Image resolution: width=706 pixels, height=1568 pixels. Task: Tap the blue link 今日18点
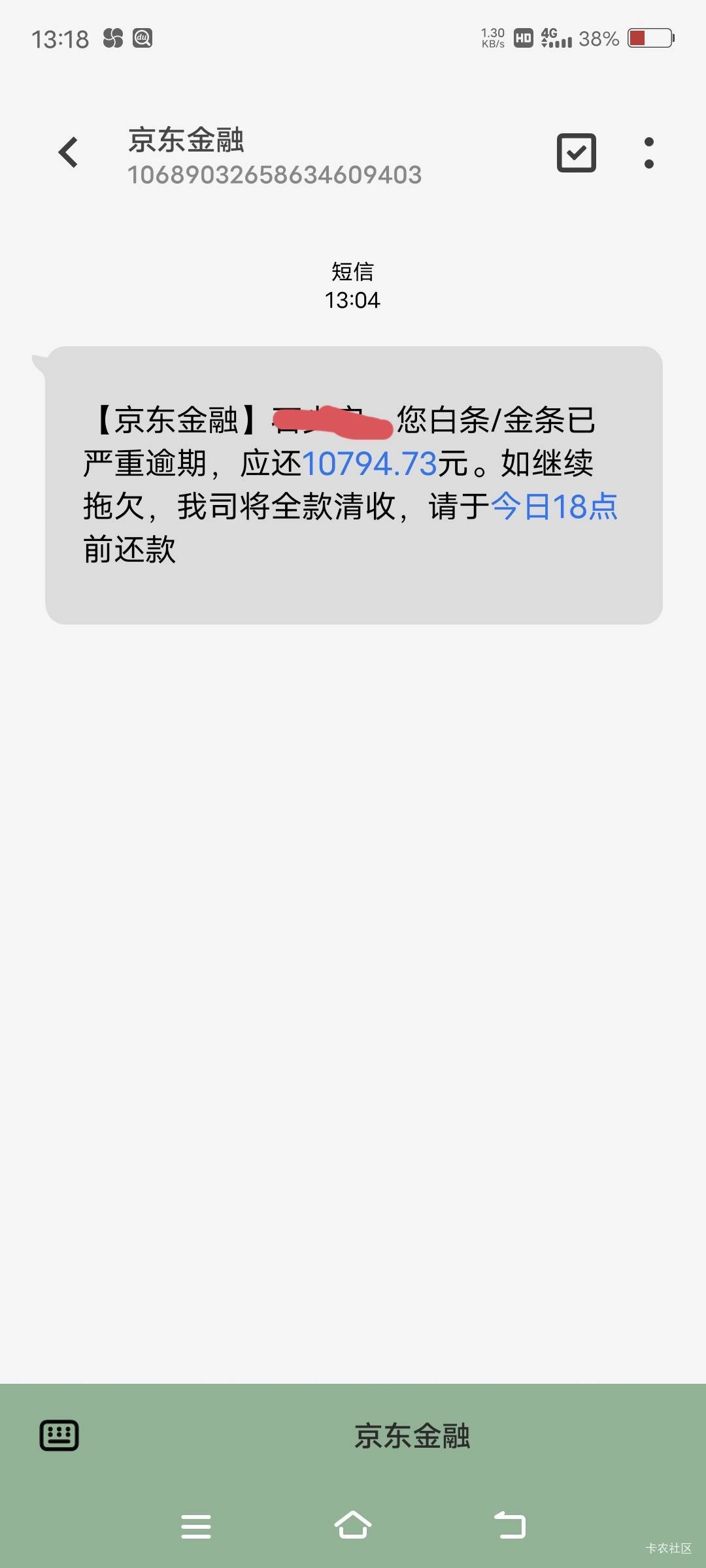554,506
